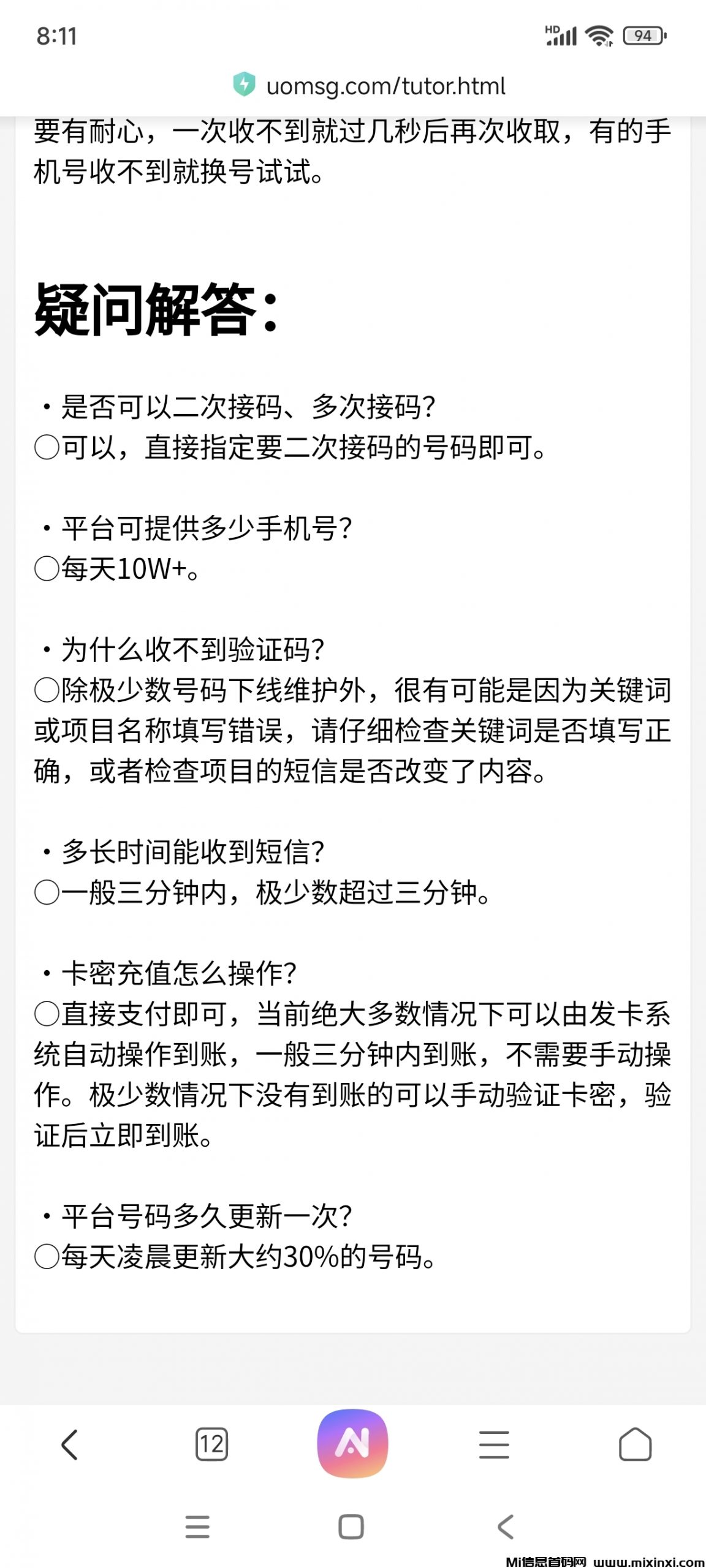Viewport: 706px width, 1568px height.
Task: Go to the browser home page
Action: click(x=635, y=1445)
